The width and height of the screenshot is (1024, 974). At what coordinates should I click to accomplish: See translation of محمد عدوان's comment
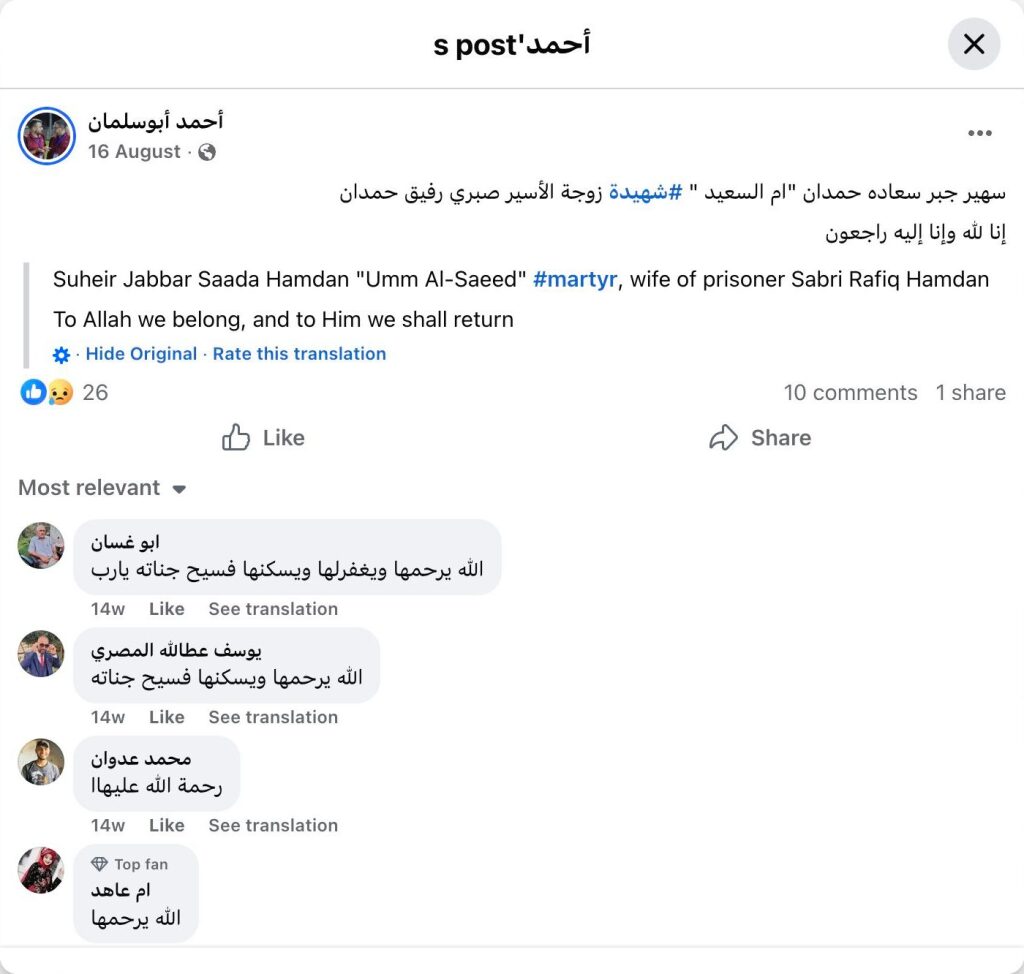tap(273, 825)
